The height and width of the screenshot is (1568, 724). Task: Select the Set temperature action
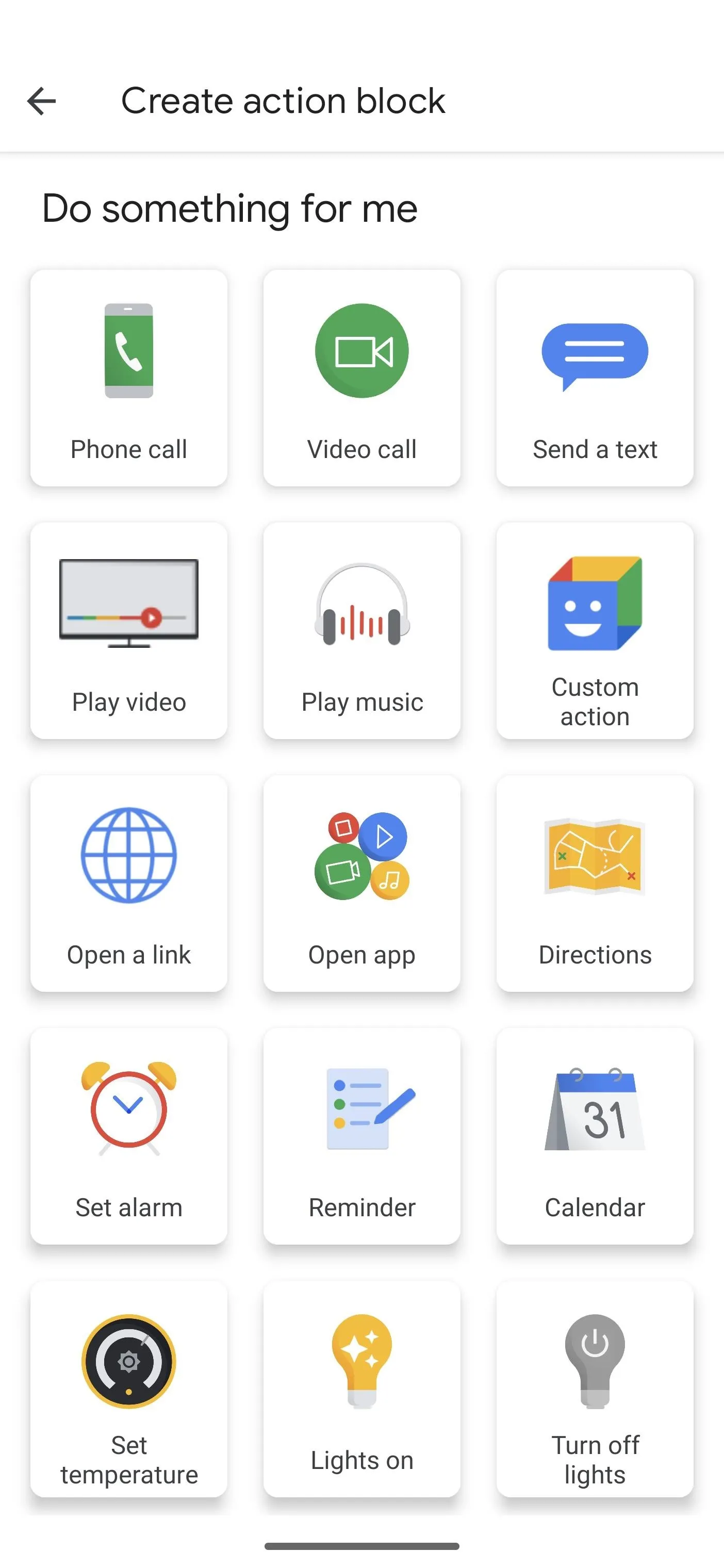click(129, 1389)
